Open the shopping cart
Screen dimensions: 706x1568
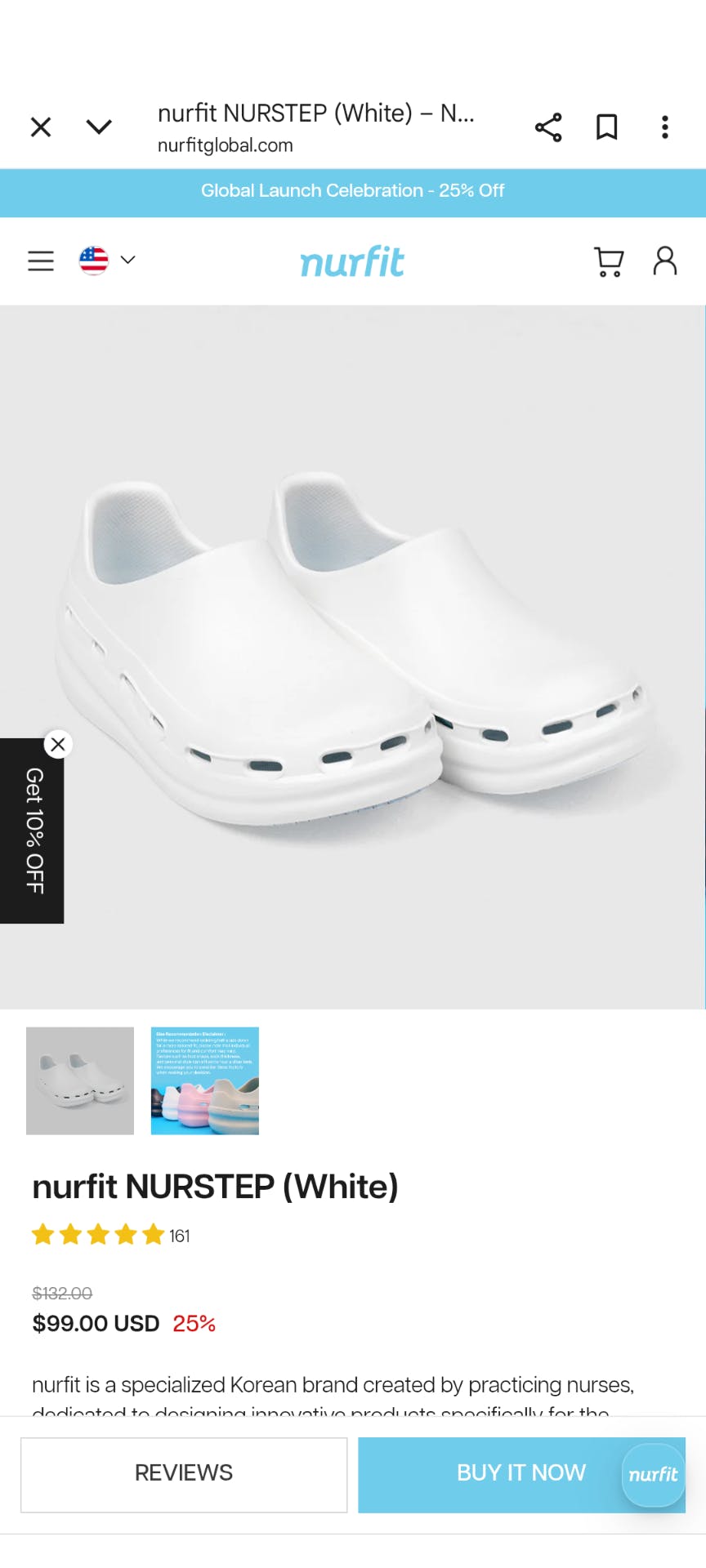pos(609,261)
